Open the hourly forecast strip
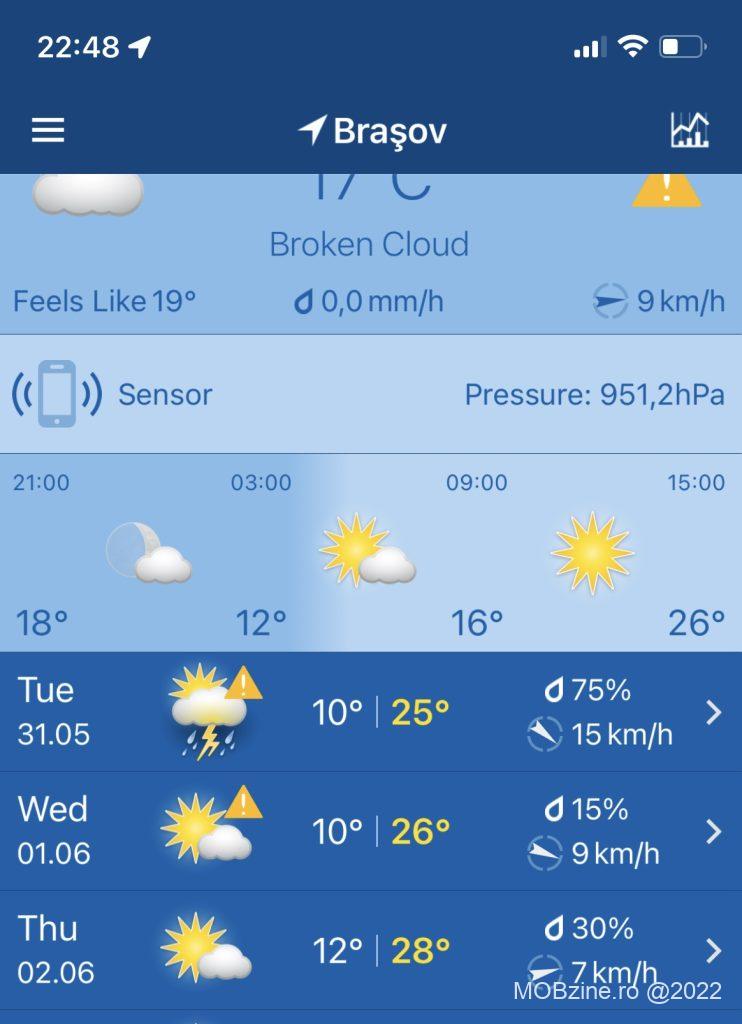This screenshot has width=742, height=1024. tap(370, 553)
